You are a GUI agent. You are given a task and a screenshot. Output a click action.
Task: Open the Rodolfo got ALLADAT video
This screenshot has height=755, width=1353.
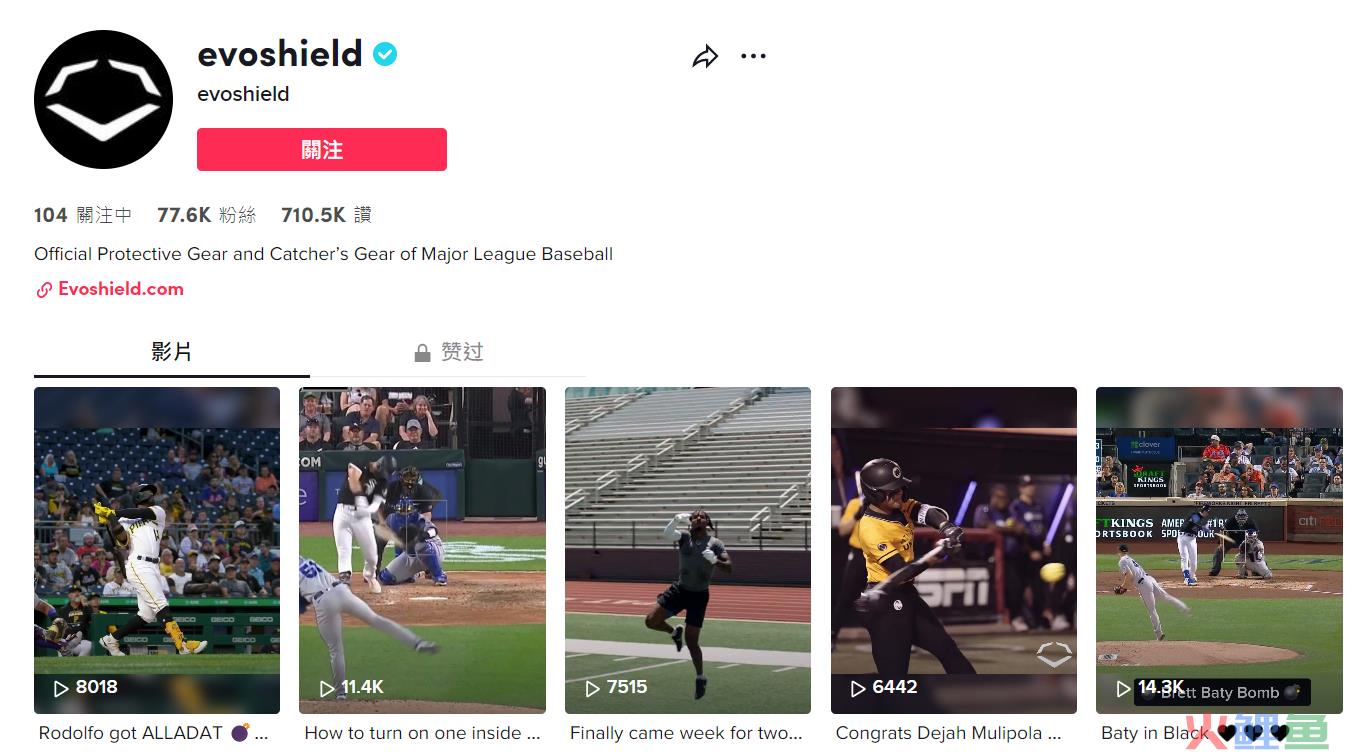157,550
